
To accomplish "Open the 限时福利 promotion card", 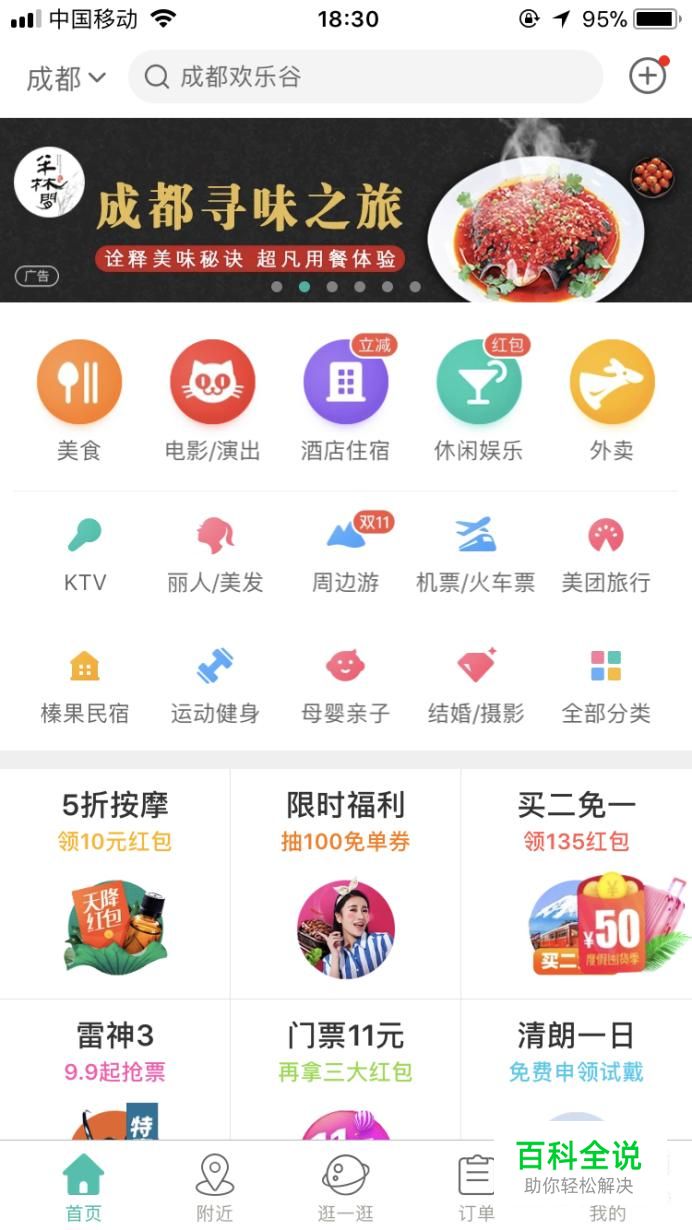I will click(x=346, y=882).
